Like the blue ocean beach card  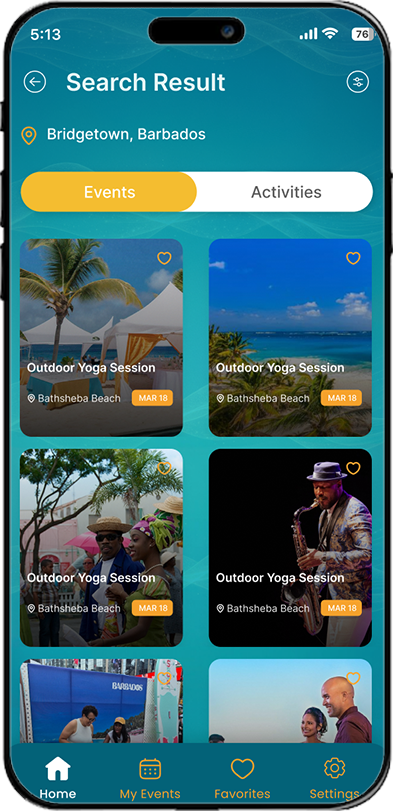point(353,258)
